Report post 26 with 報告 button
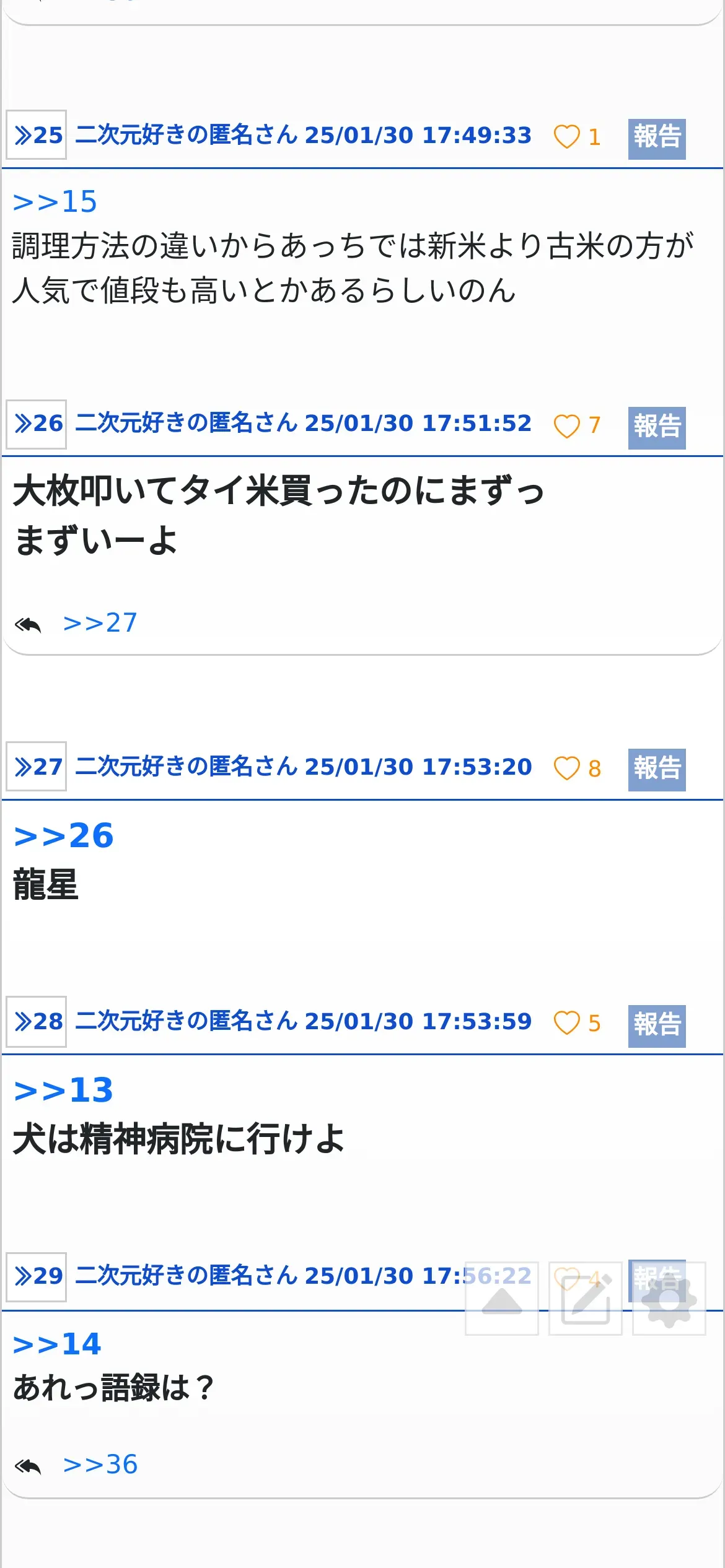Screen dimensions: 725x1568 [x=656, y=427]
